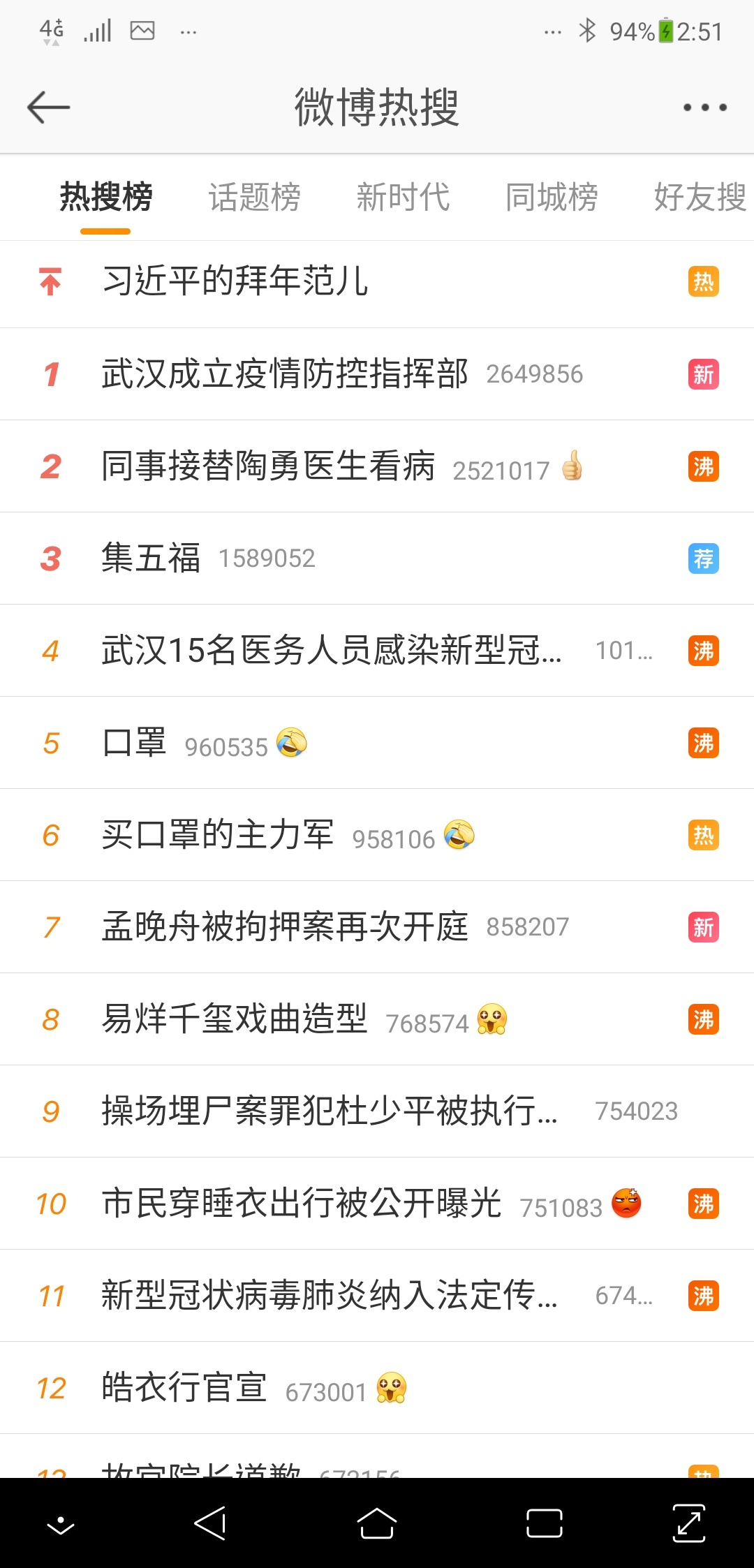
Task: Tap the system home button
Action: coord(377,1523)
